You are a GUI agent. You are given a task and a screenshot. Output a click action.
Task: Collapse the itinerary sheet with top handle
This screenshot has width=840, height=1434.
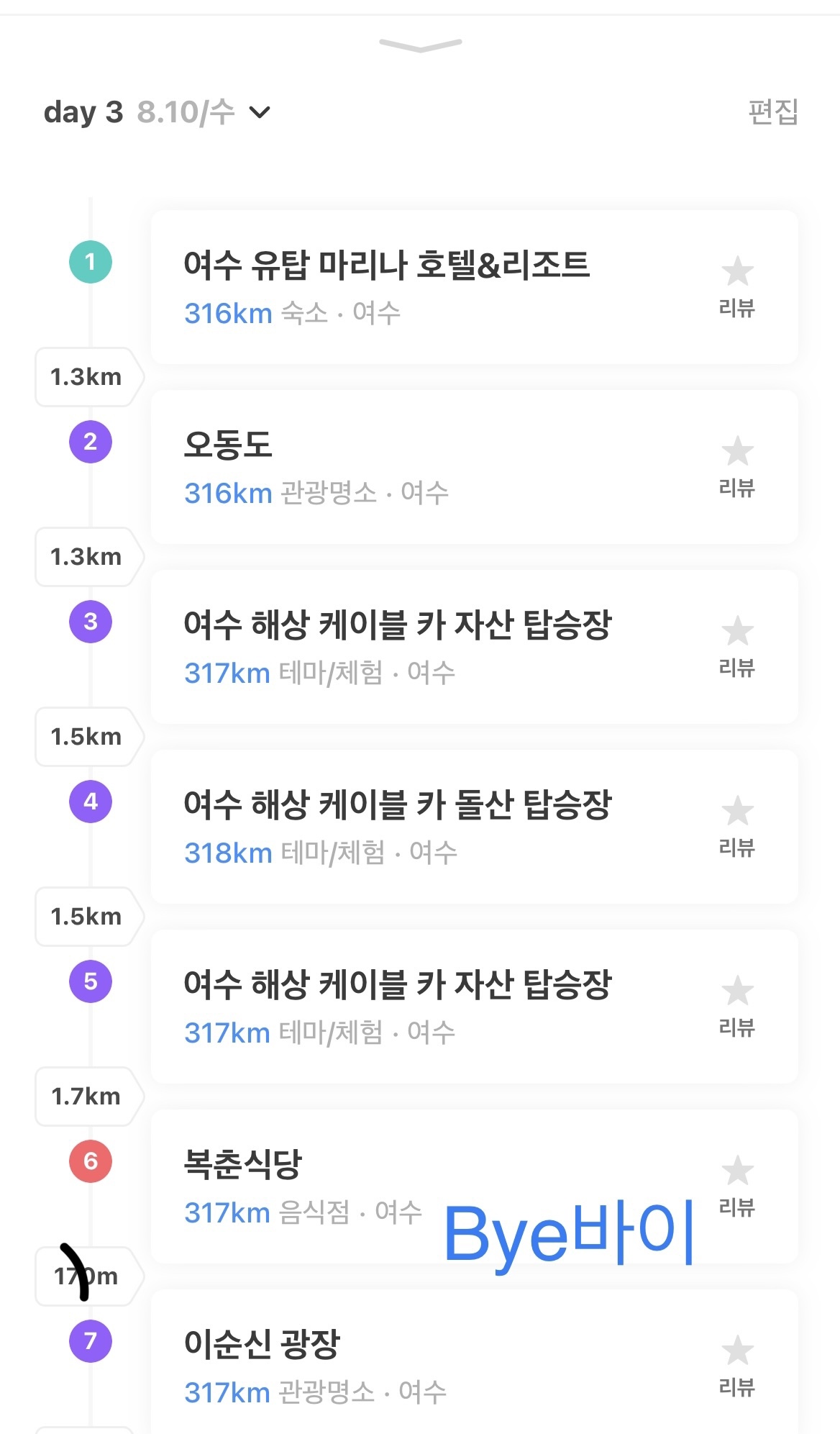click(420, 46)
